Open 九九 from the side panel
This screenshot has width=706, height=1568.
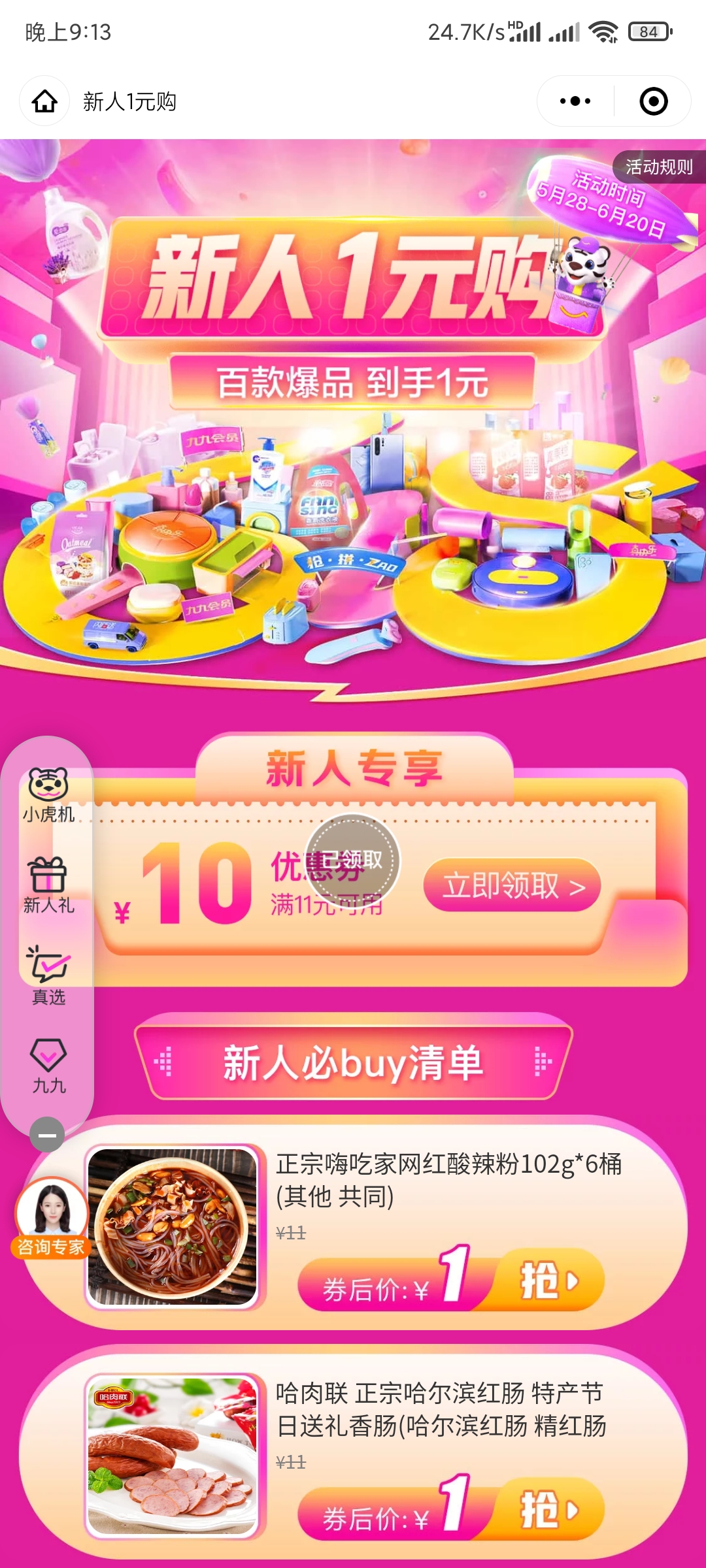(48, 1065)
